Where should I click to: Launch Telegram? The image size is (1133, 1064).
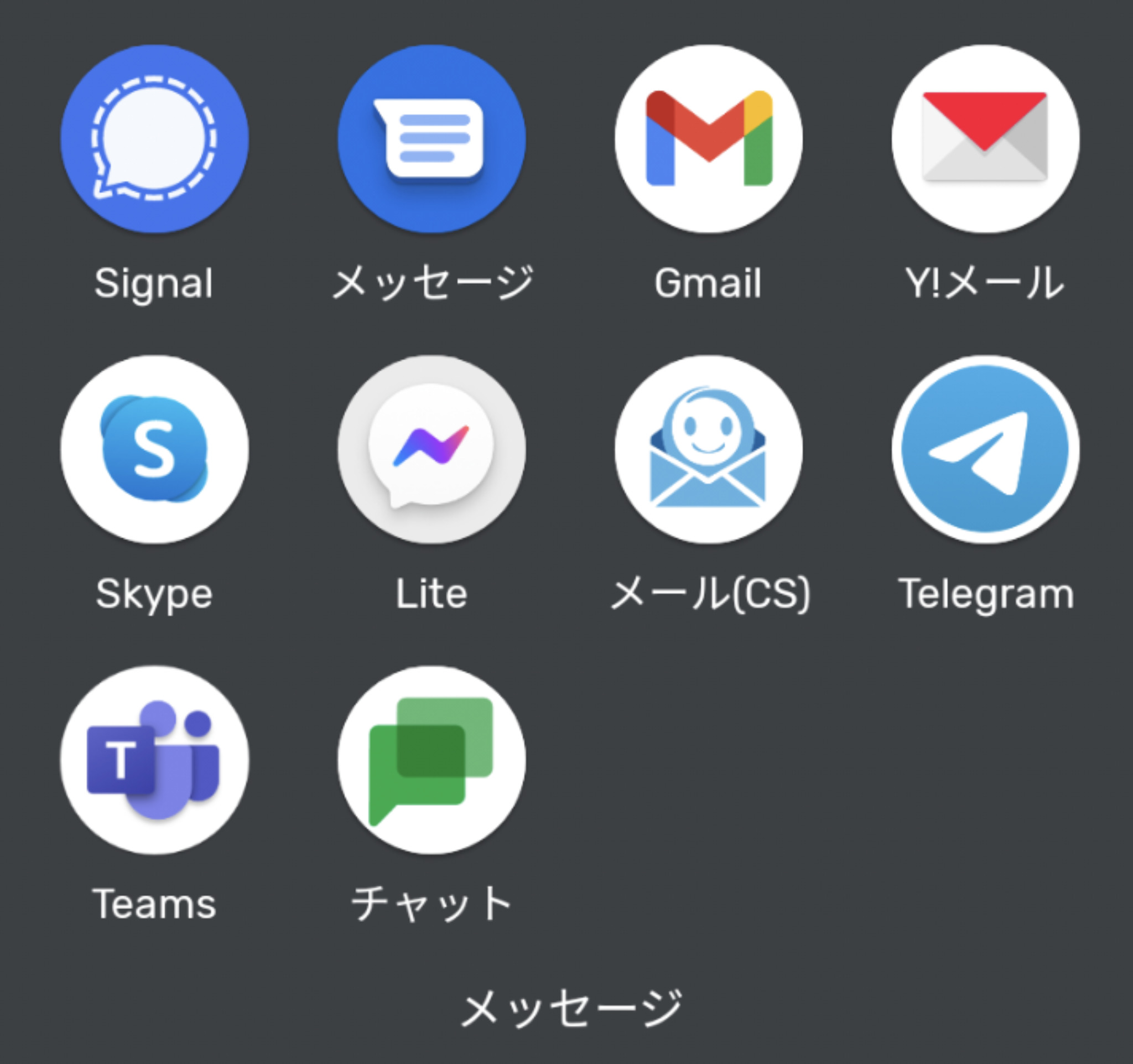(x=985, y=449)
